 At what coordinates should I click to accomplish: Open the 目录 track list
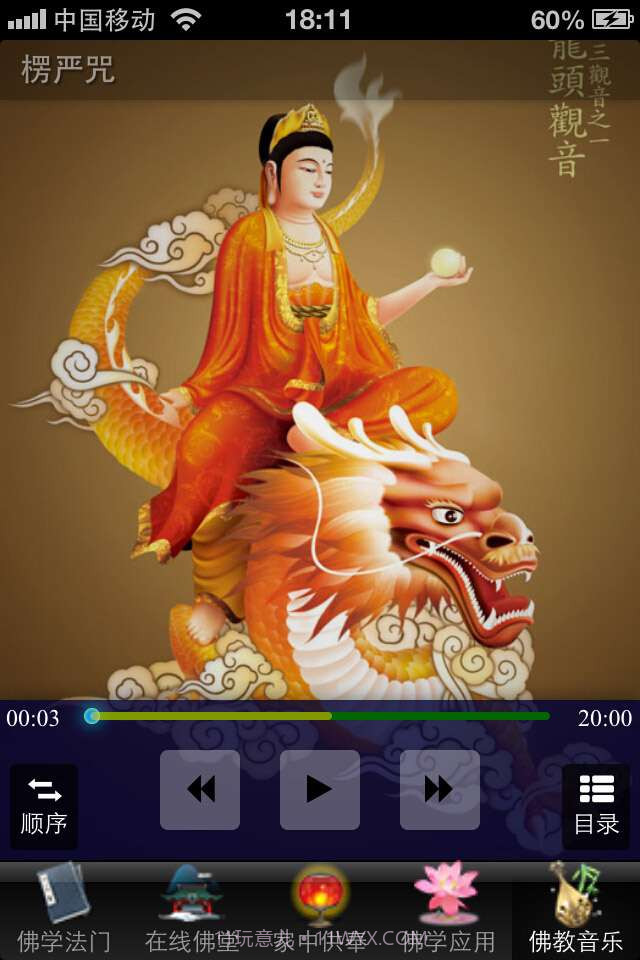(x=596, y=806)
